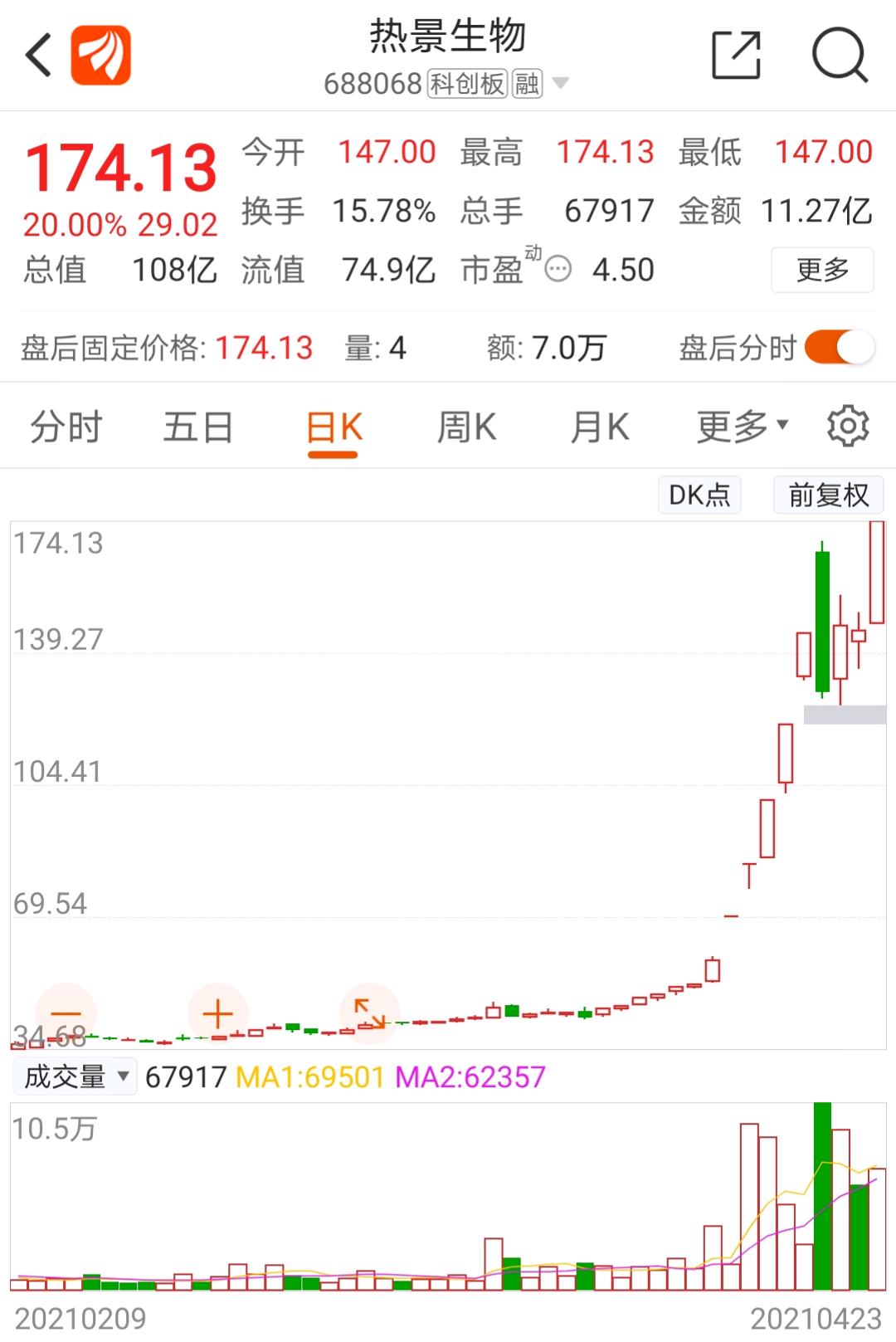Open chart settings gear
The height and width of the screenshot is (1342, 896).
(x=848, y=427)
